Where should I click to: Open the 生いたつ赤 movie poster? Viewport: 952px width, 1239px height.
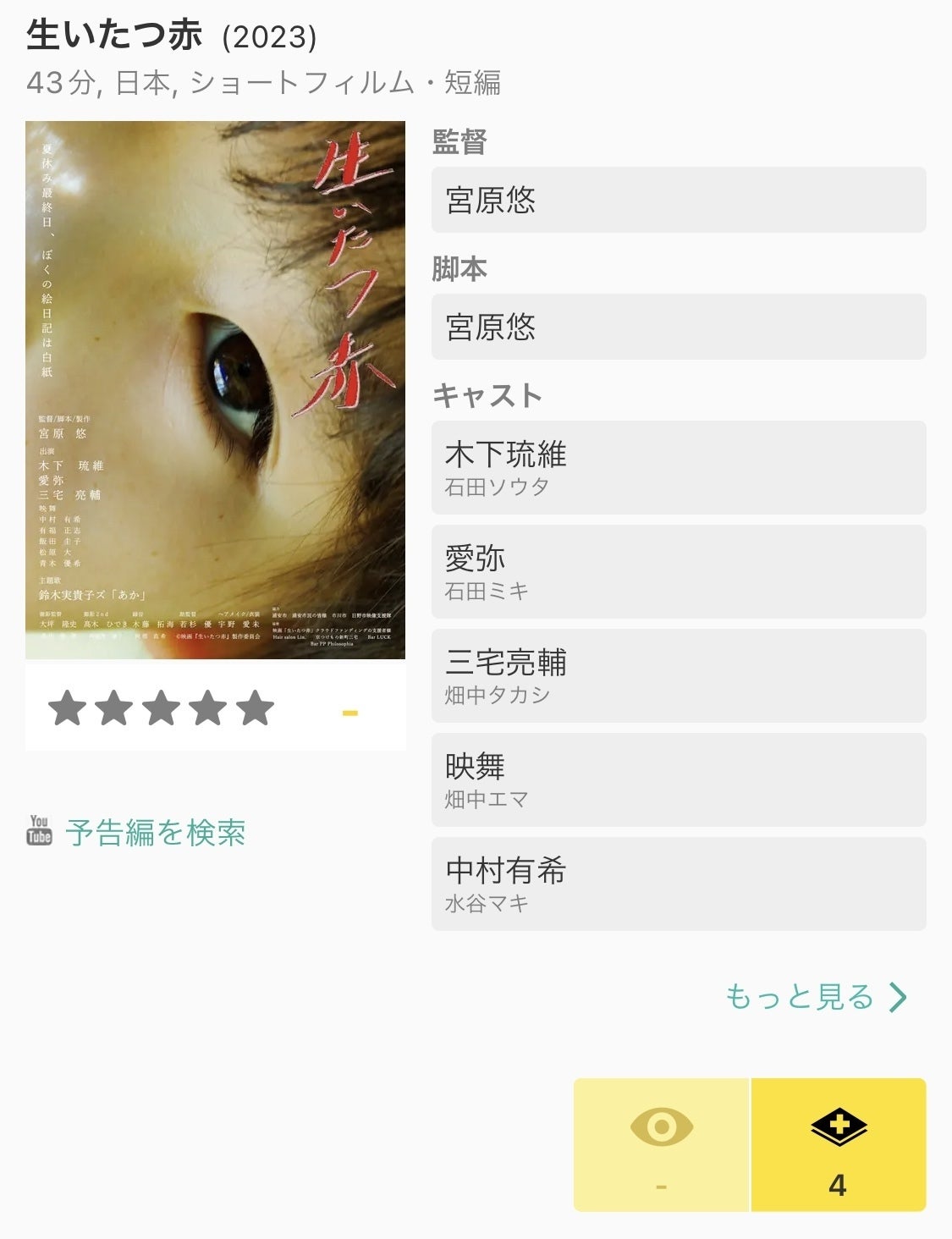pyautogui.click(x=215, y=389)
